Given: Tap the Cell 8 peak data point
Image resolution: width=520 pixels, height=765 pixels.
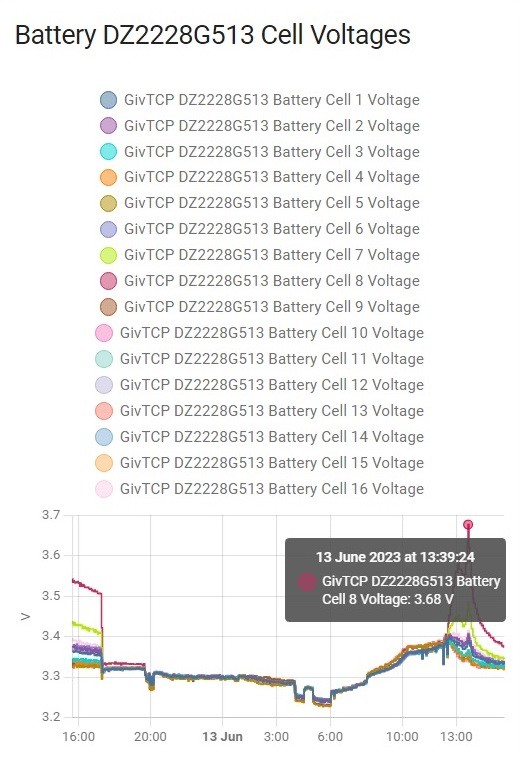Looking at the screenshot, I should 468,525.
